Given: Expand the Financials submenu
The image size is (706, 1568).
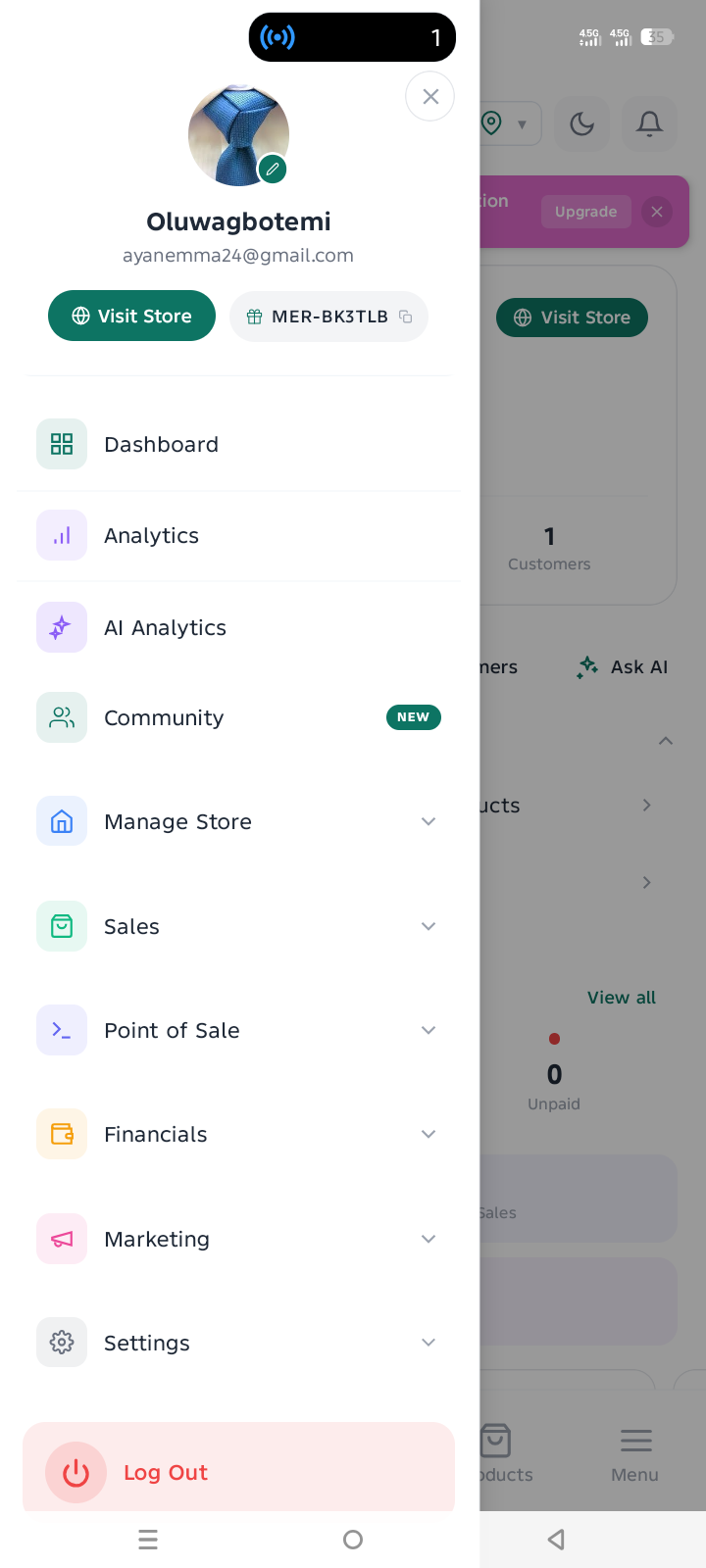Looking at the screenshot, I should [238, 1135].
